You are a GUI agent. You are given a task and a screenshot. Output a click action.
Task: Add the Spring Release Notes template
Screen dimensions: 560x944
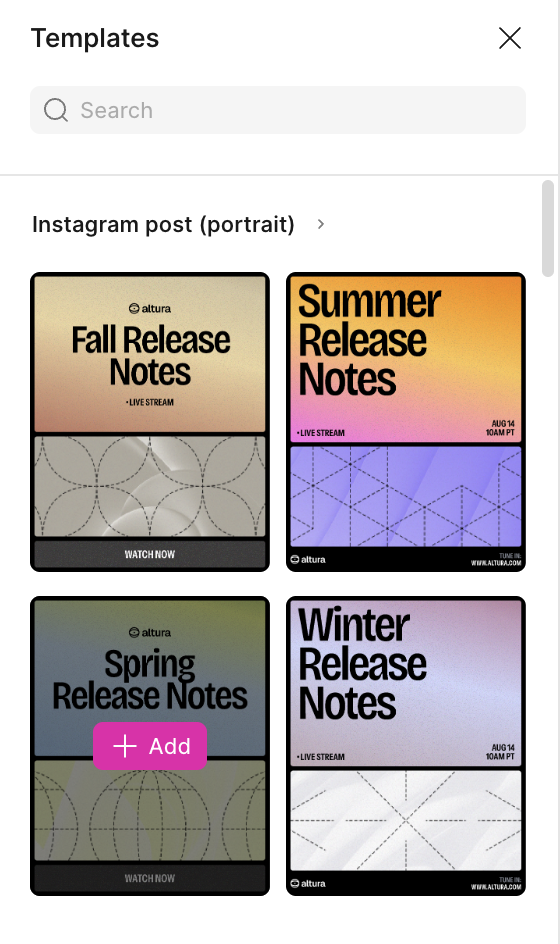pyautogui.click(x=150, y=746)
